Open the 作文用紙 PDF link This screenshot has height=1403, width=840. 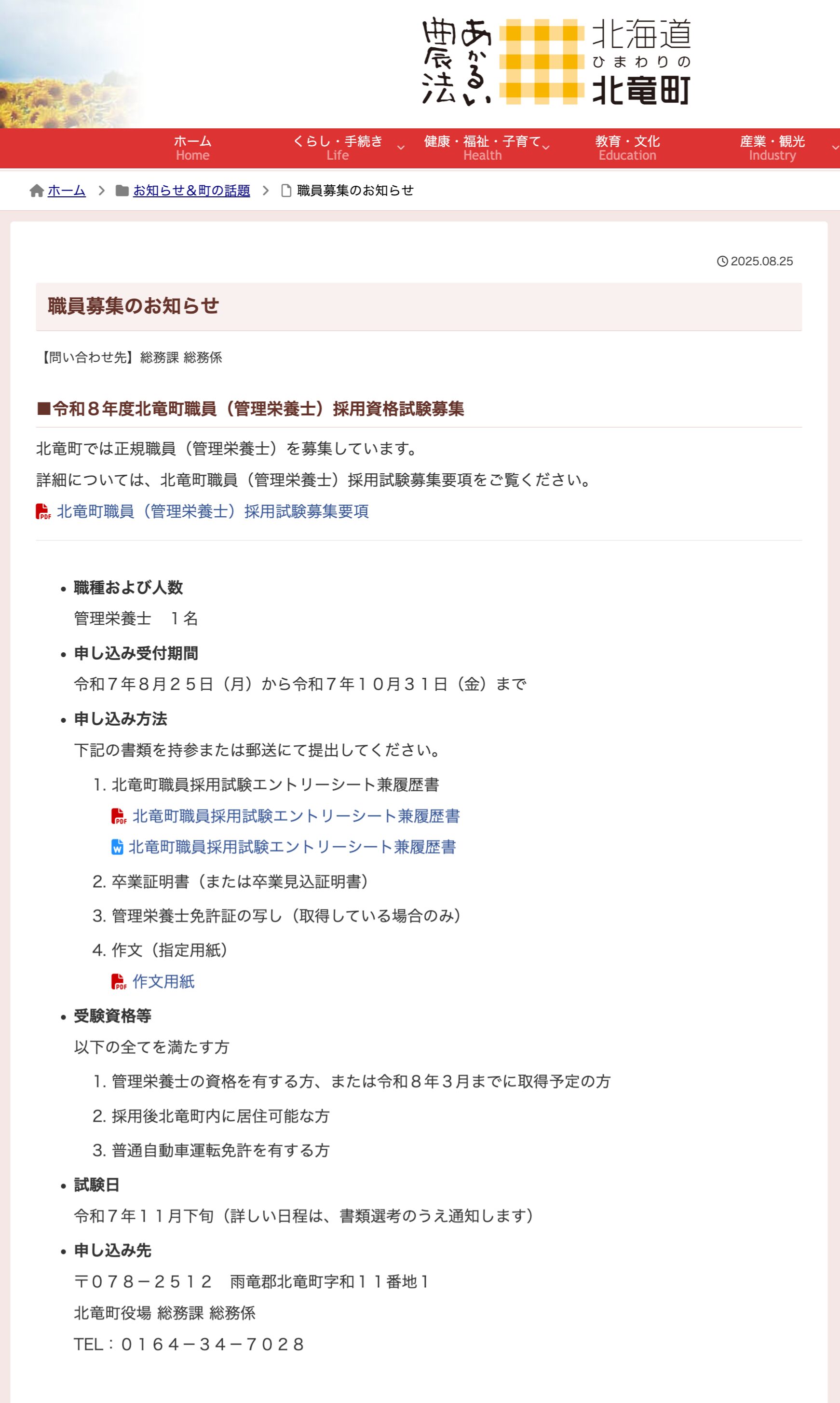(163, 981)
